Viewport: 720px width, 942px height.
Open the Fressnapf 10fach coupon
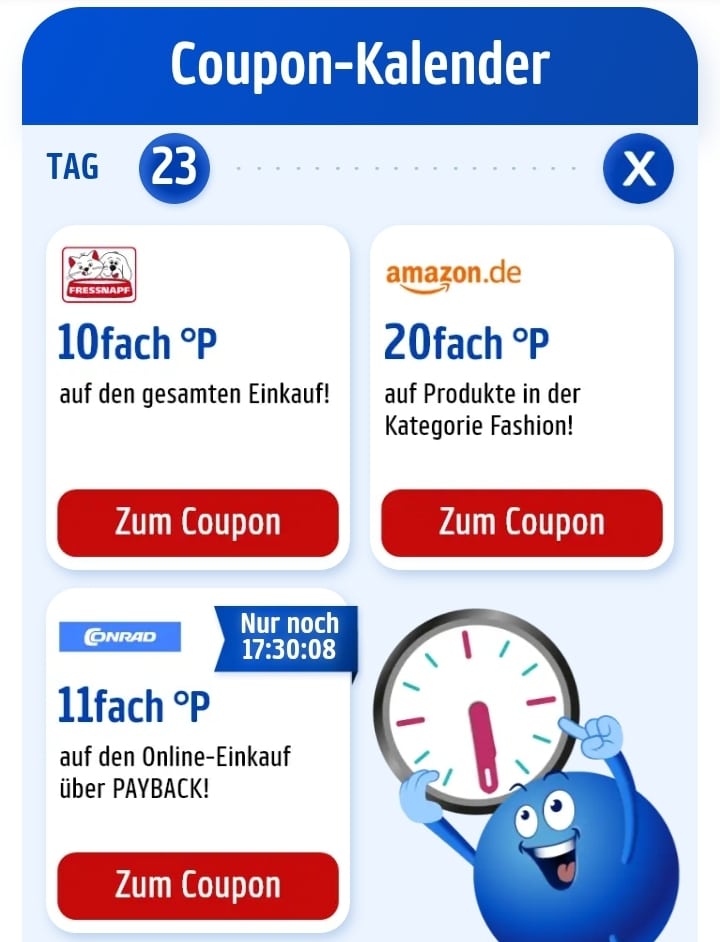(198, 522)
